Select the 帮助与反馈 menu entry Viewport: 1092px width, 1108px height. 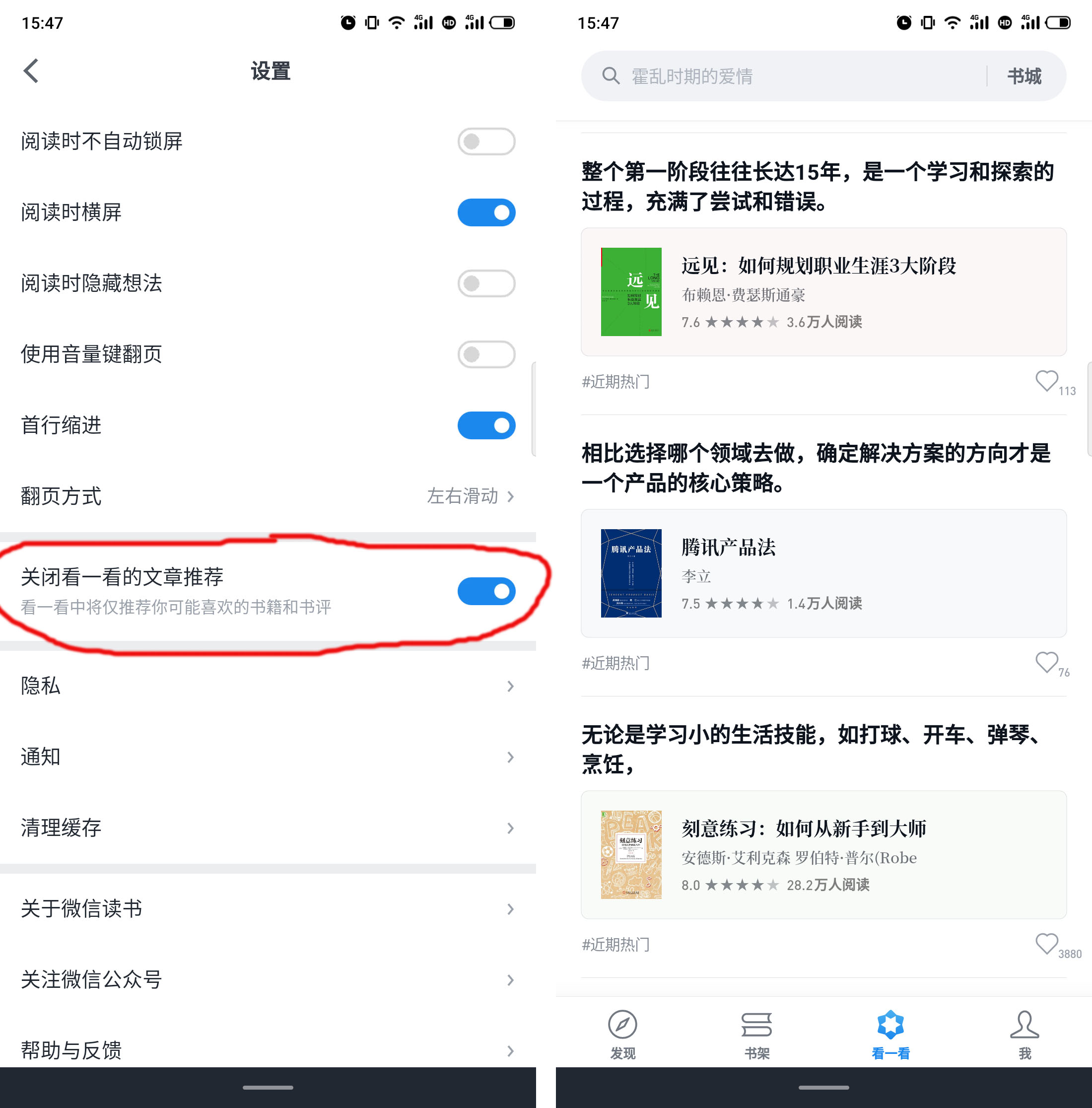tap(509, 1050)
